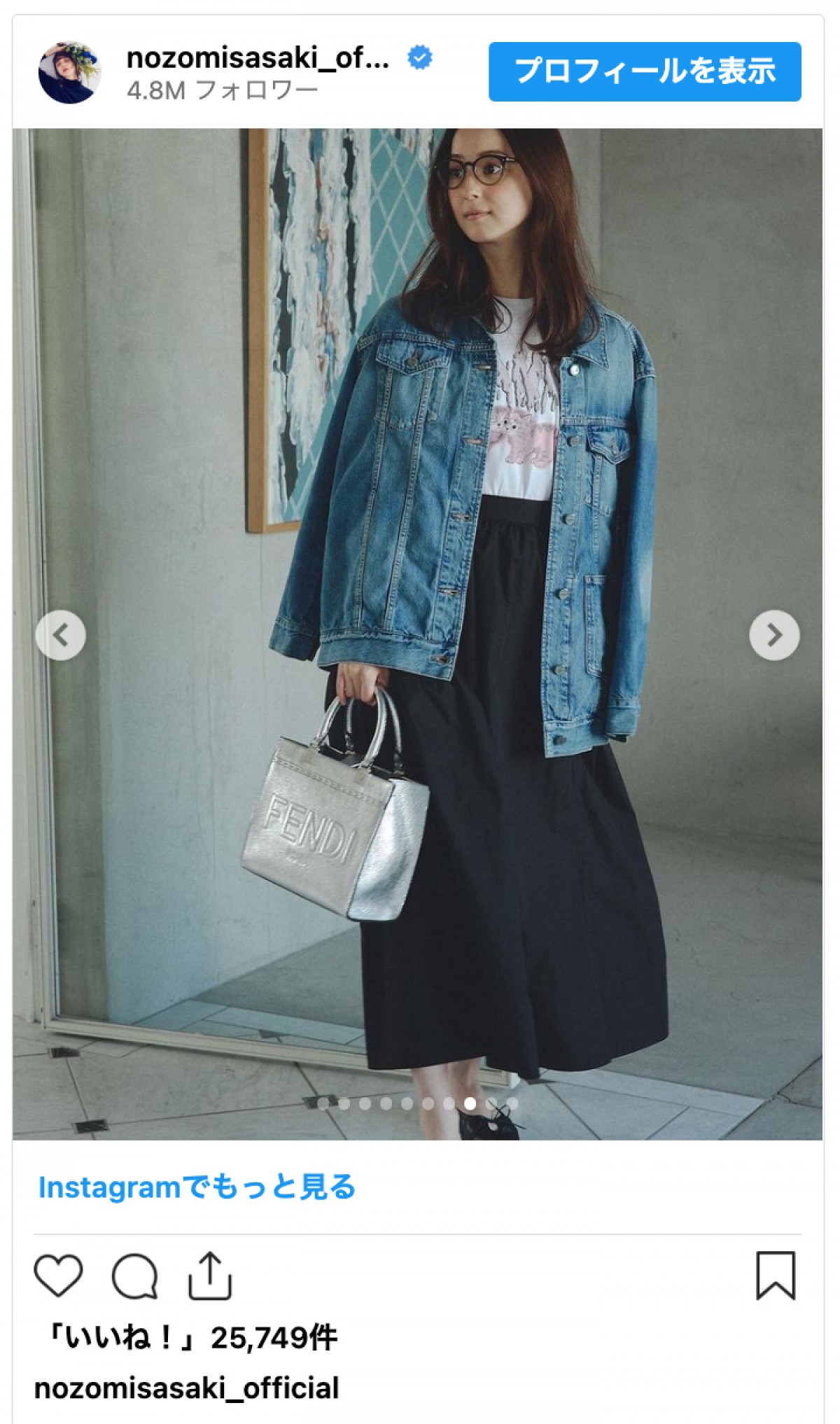
Task: Open the nozomisasaki profile avatar
Action: click(x=69, y=72)
